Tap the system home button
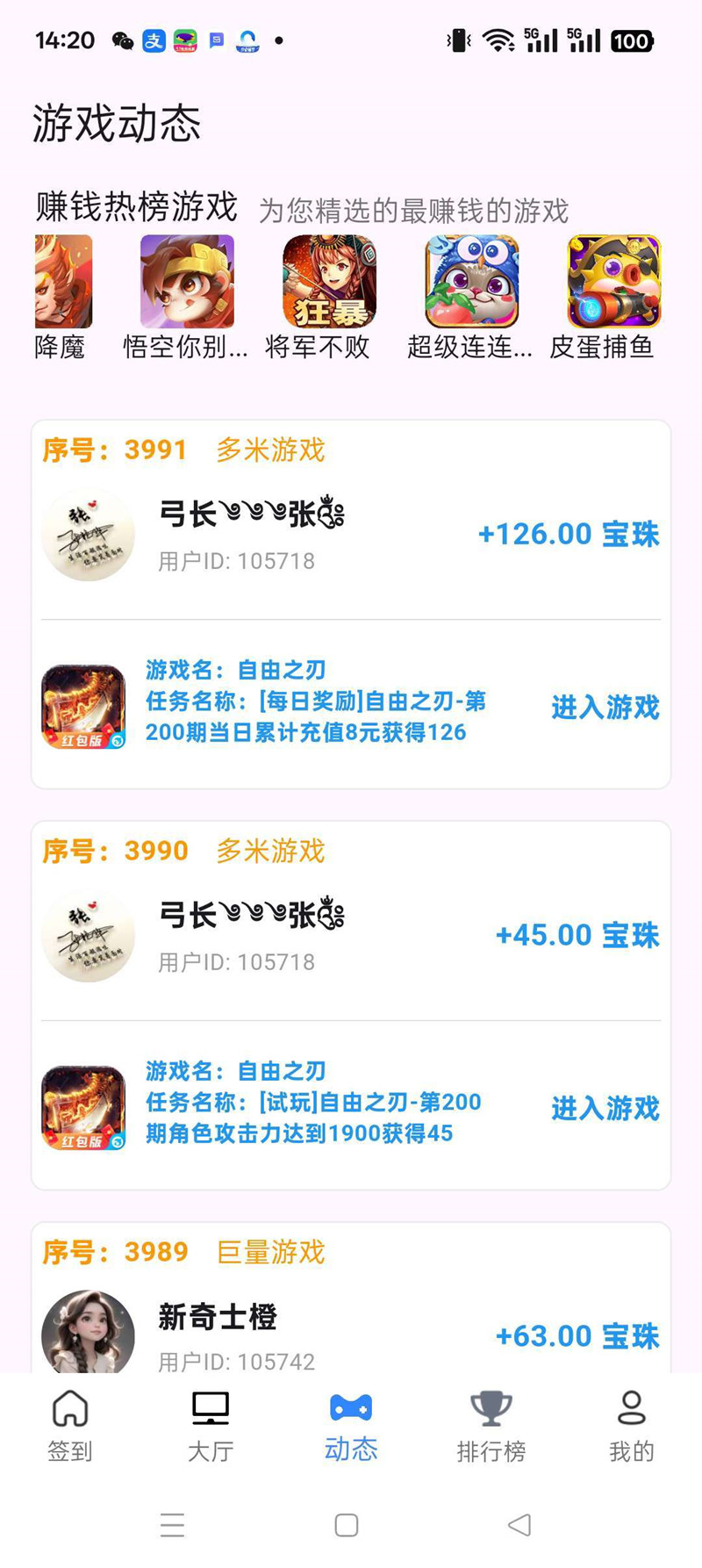Image resolution: width=702 pixels, height=1568 pixels. [347, 1525]
